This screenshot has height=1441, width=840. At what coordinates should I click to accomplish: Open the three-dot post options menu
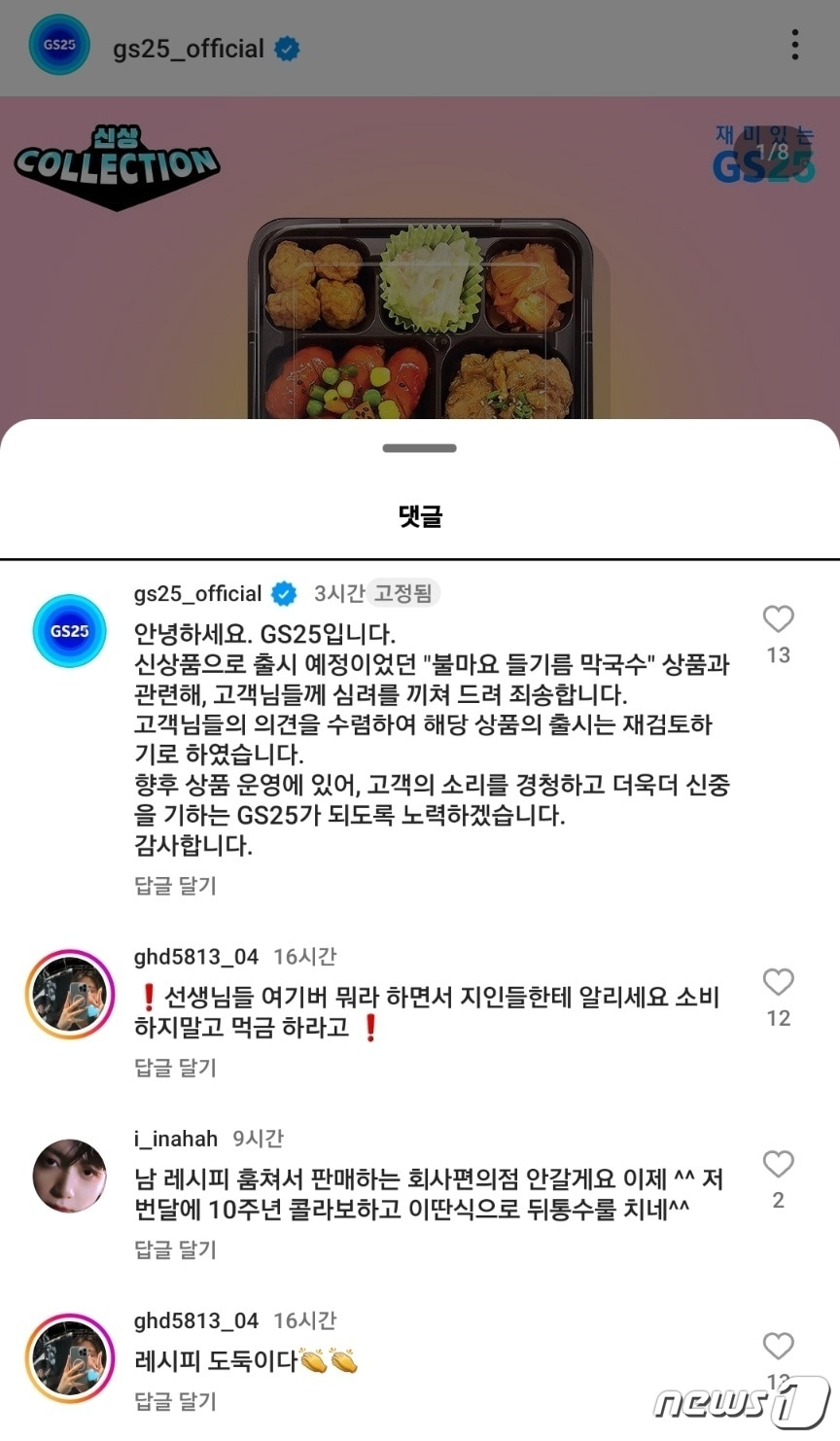797,46
